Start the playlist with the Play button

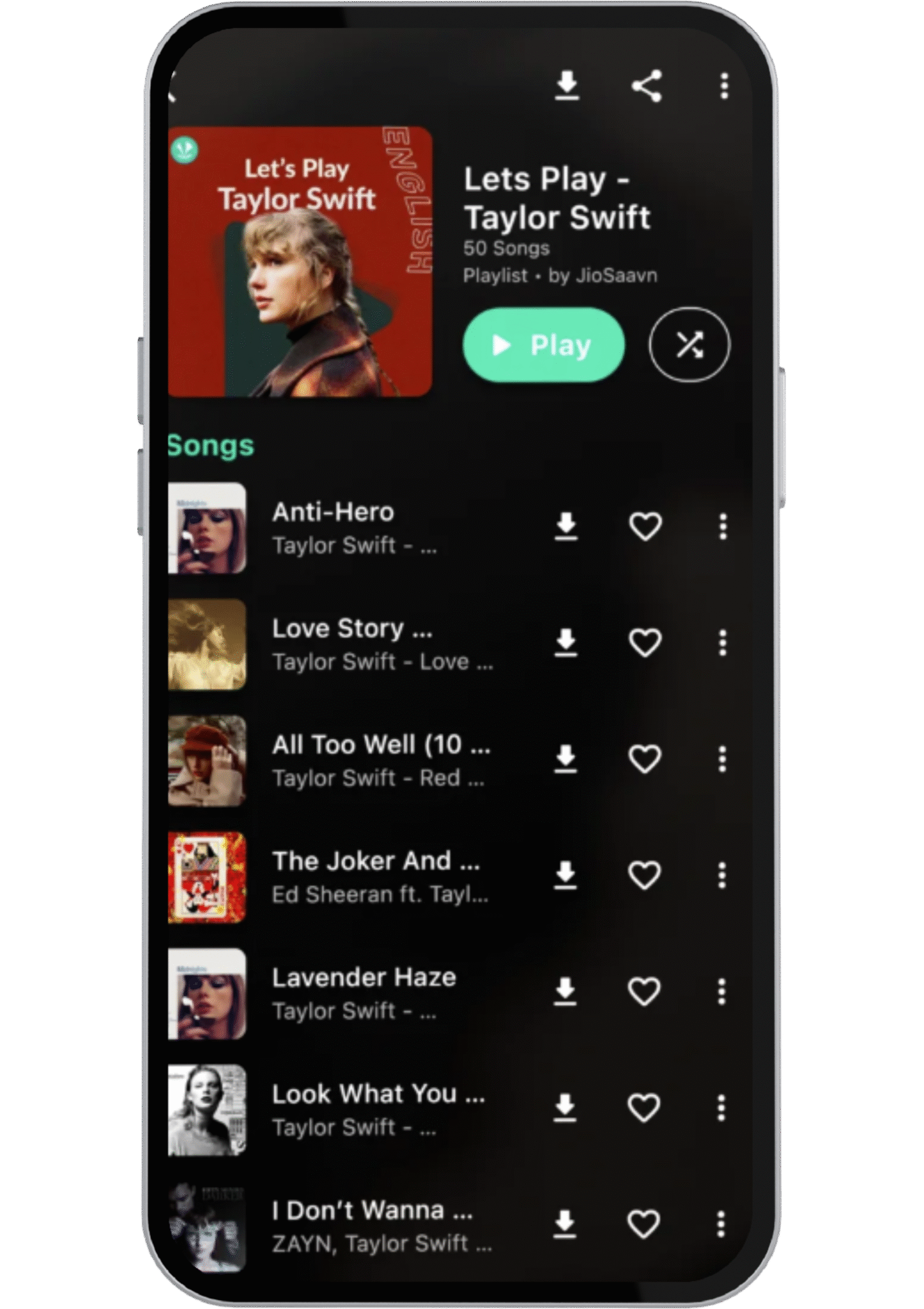coord(543,345)
